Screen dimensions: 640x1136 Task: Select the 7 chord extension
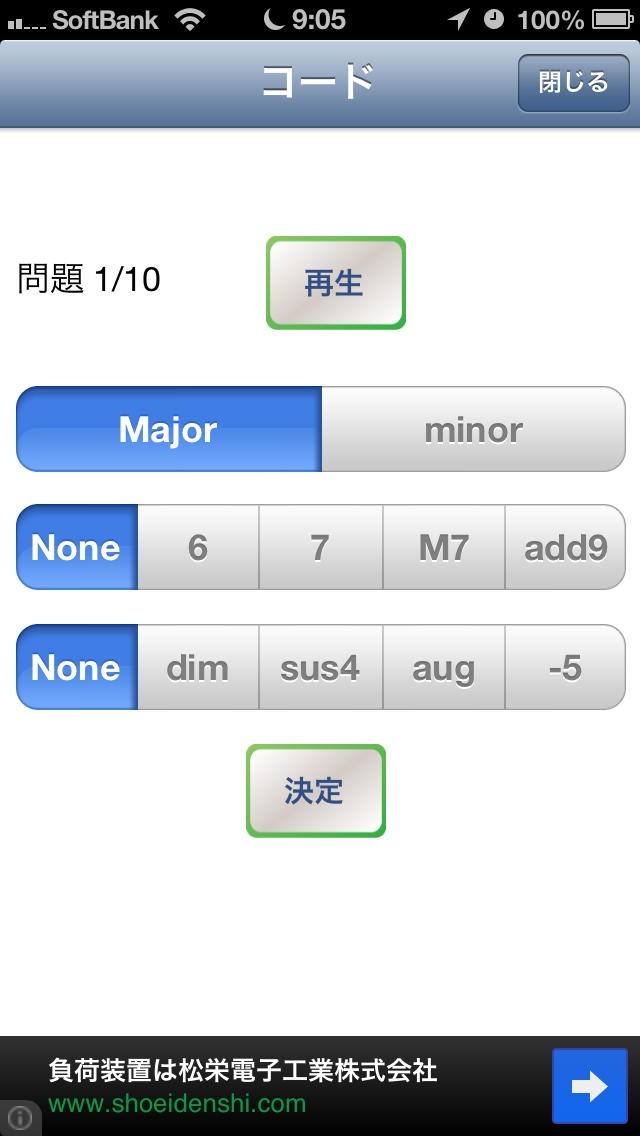coord(320,548)
